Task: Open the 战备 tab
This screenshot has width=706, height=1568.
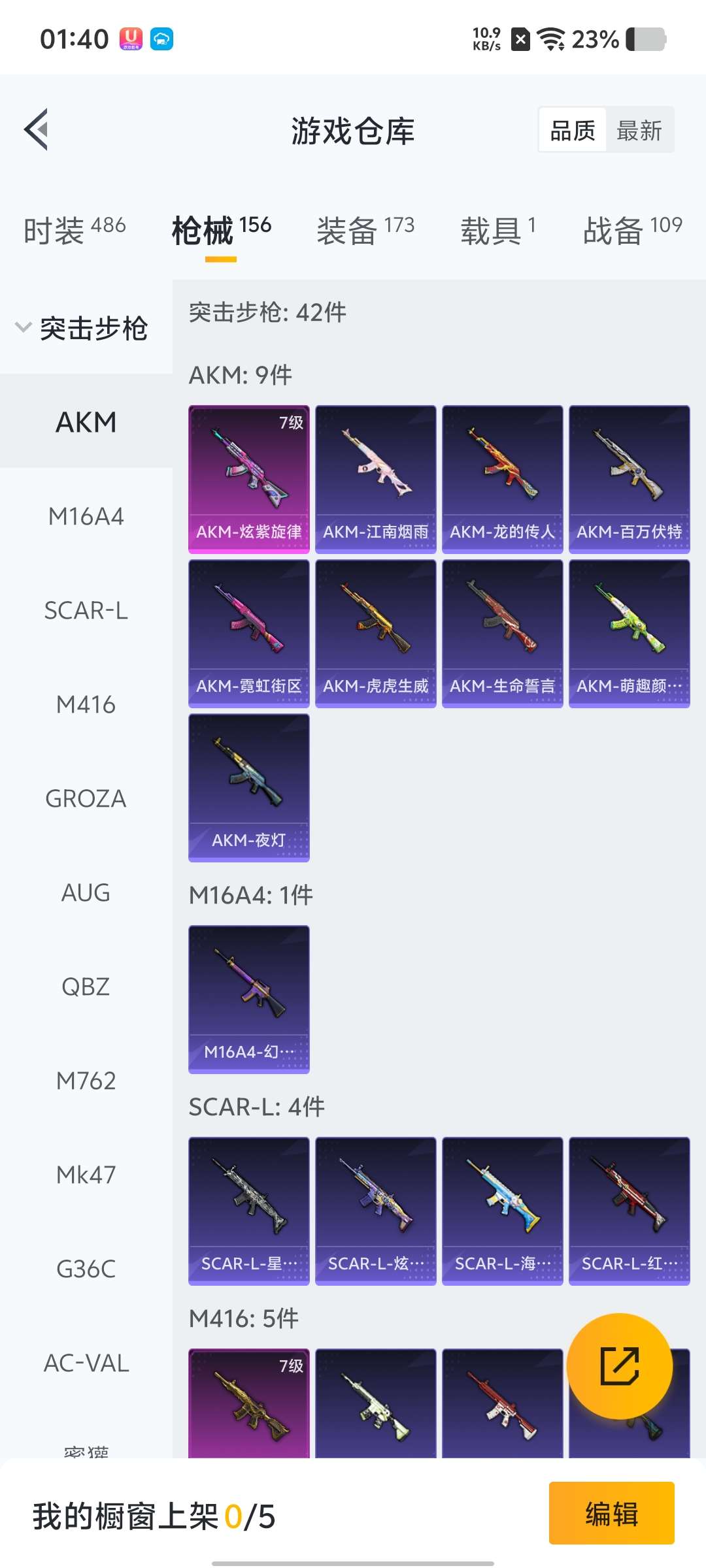Action: [x=633, y=230]
